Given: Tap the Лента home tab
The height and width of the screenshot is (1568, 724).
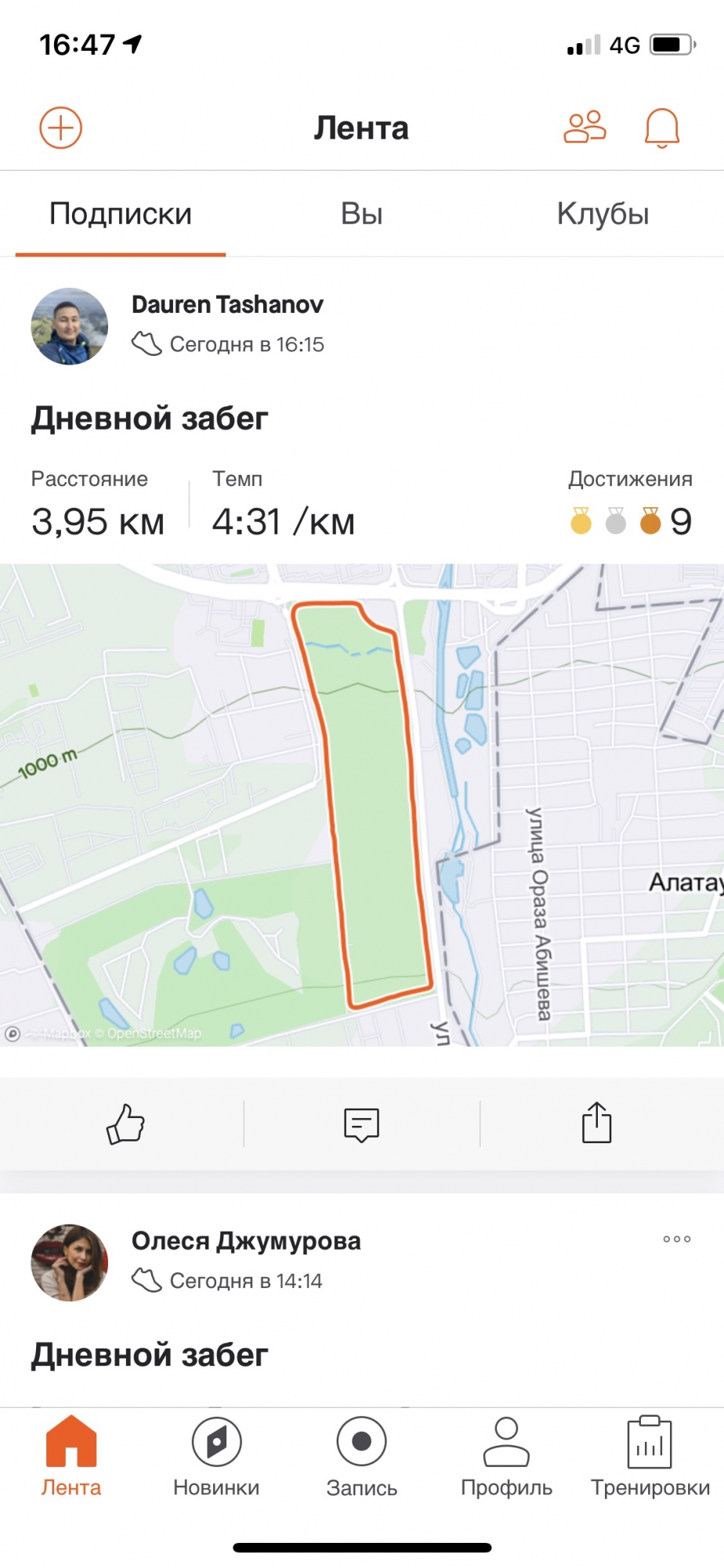Looking at the screenshot, I should 71,1457.
